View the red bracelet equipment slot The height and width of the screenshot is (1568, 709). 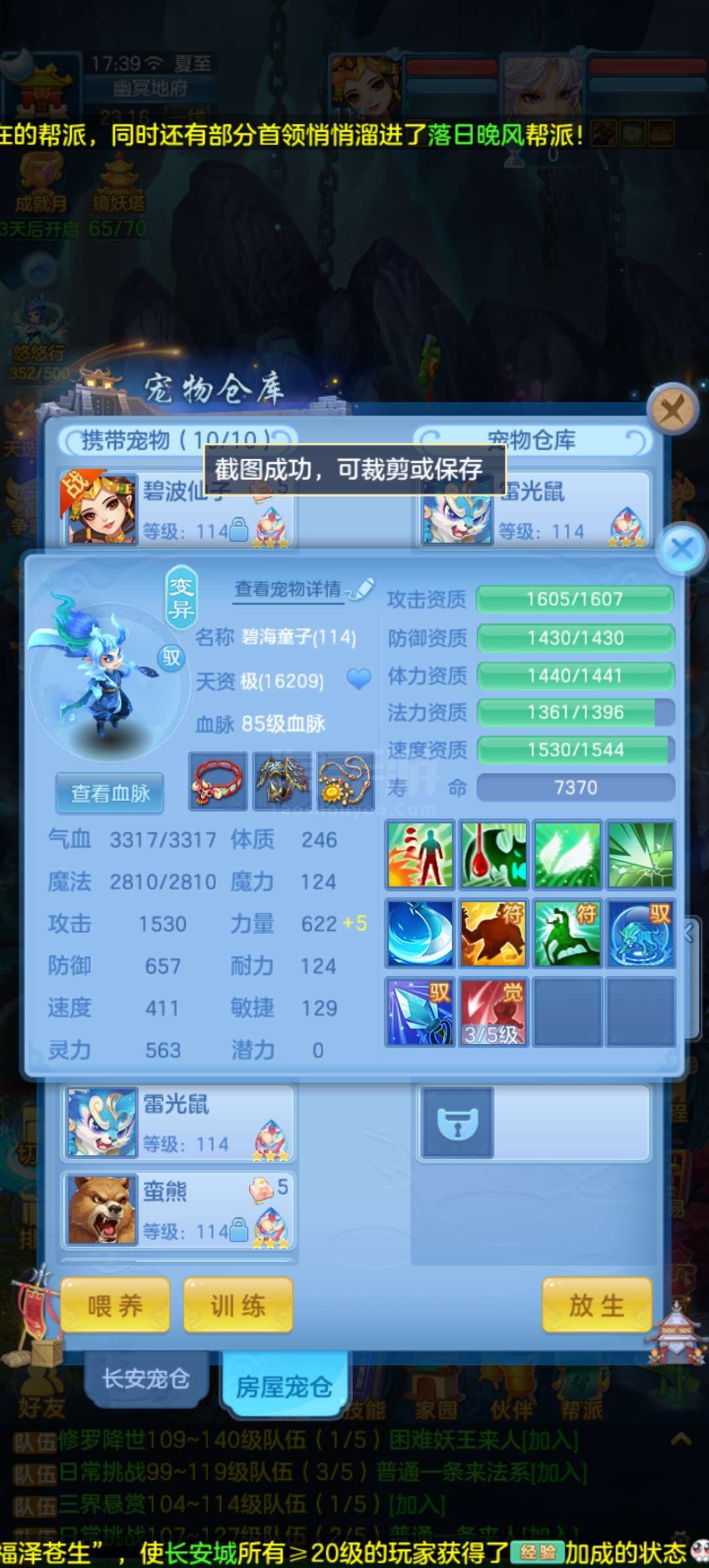pyautogui.click(x=218, y=781)
